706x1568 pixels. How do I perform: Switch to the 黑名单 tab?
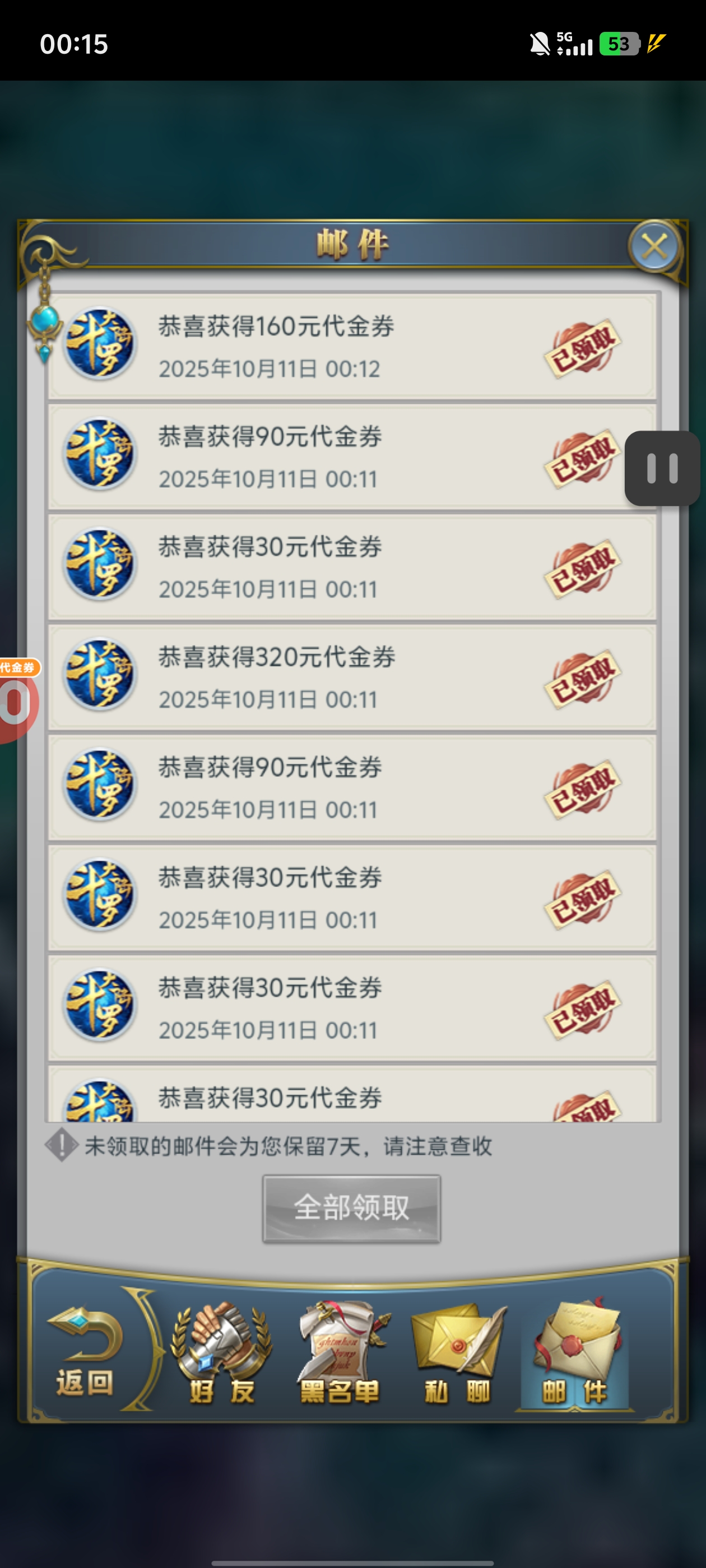pyautogui.click(x=340, y=1354)
